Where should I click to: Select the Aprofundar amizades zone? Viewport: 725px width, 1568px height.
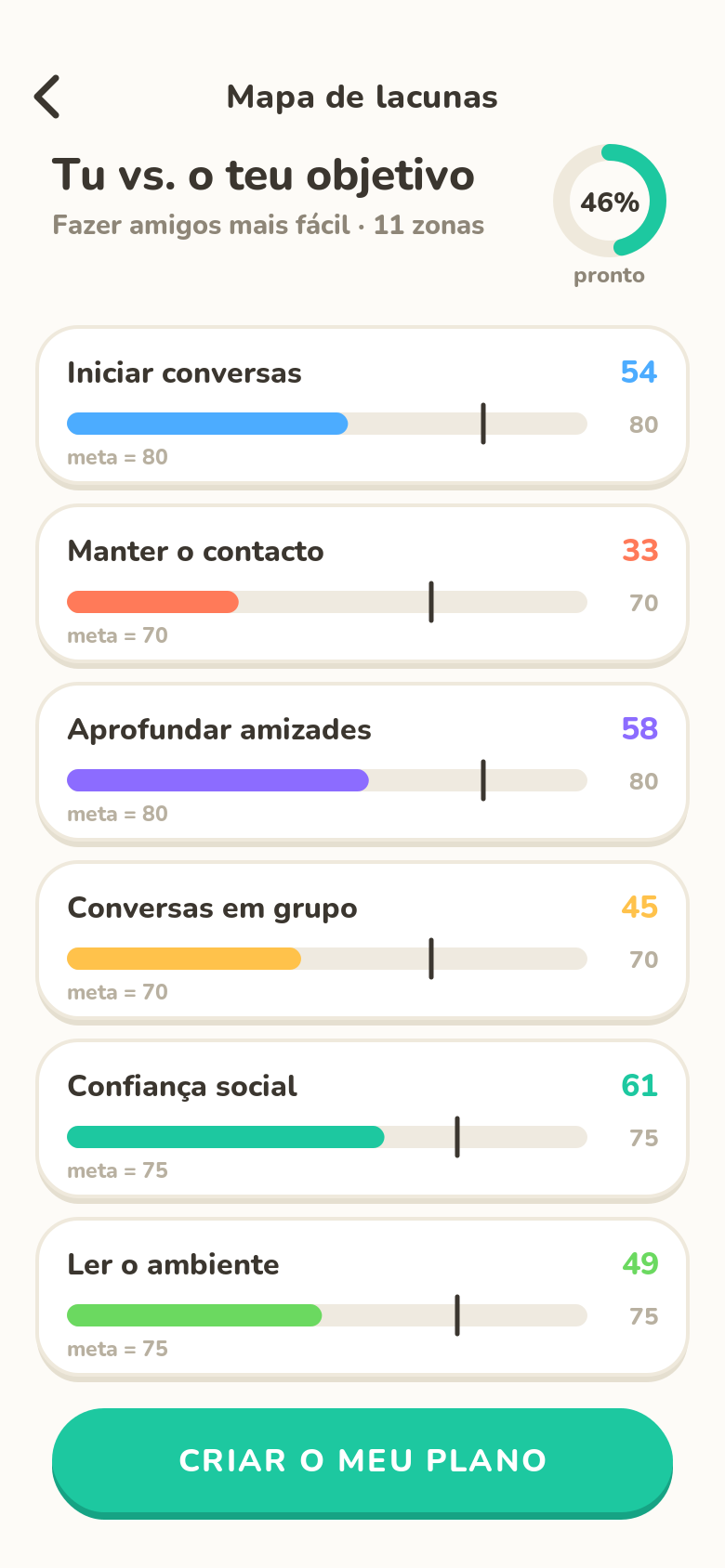click(x=362, y=764)
